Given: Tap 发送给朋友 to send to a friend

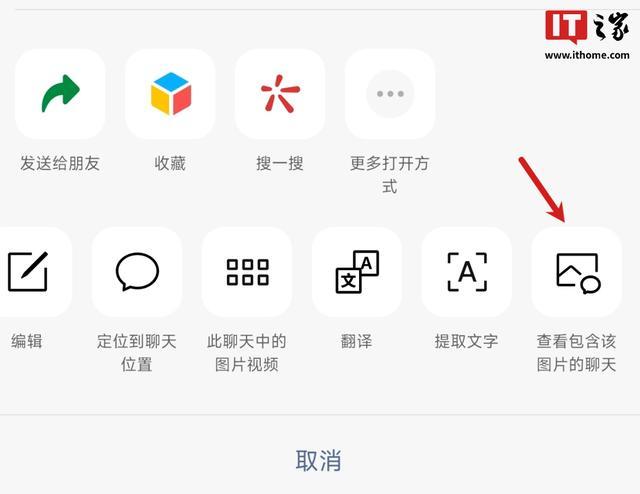Looking at the screenshot, I should [60, 95].
